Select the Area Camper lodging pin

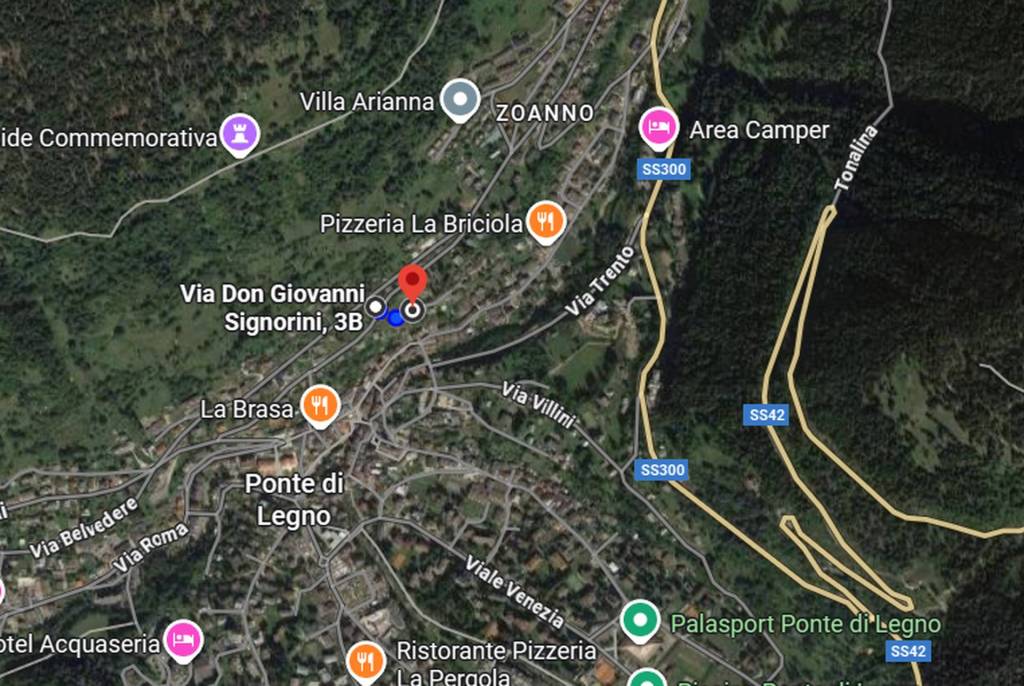[655, 127]
